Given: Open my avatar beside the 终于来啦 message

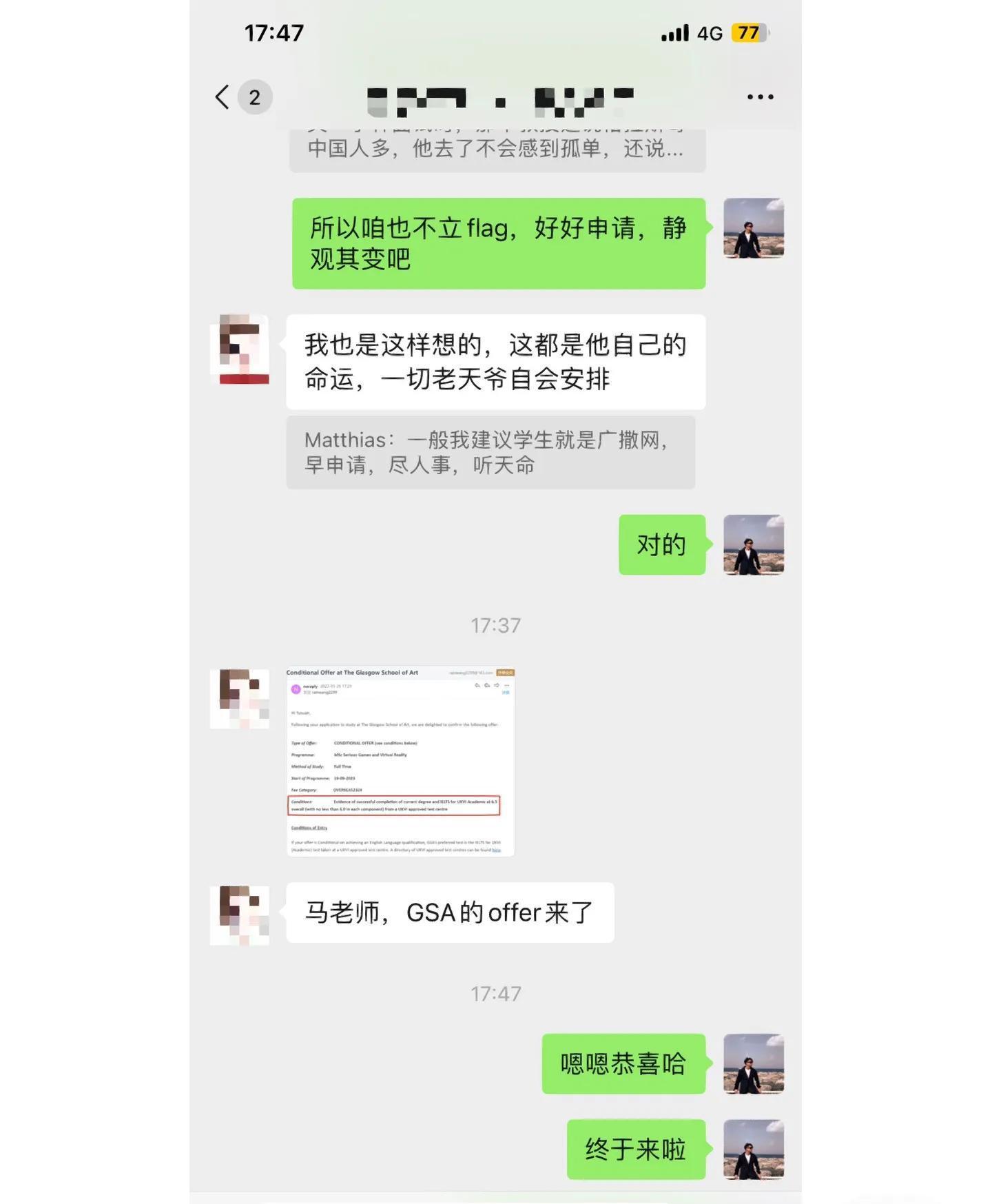Looking at the screenshot, I should (753, 1149).
